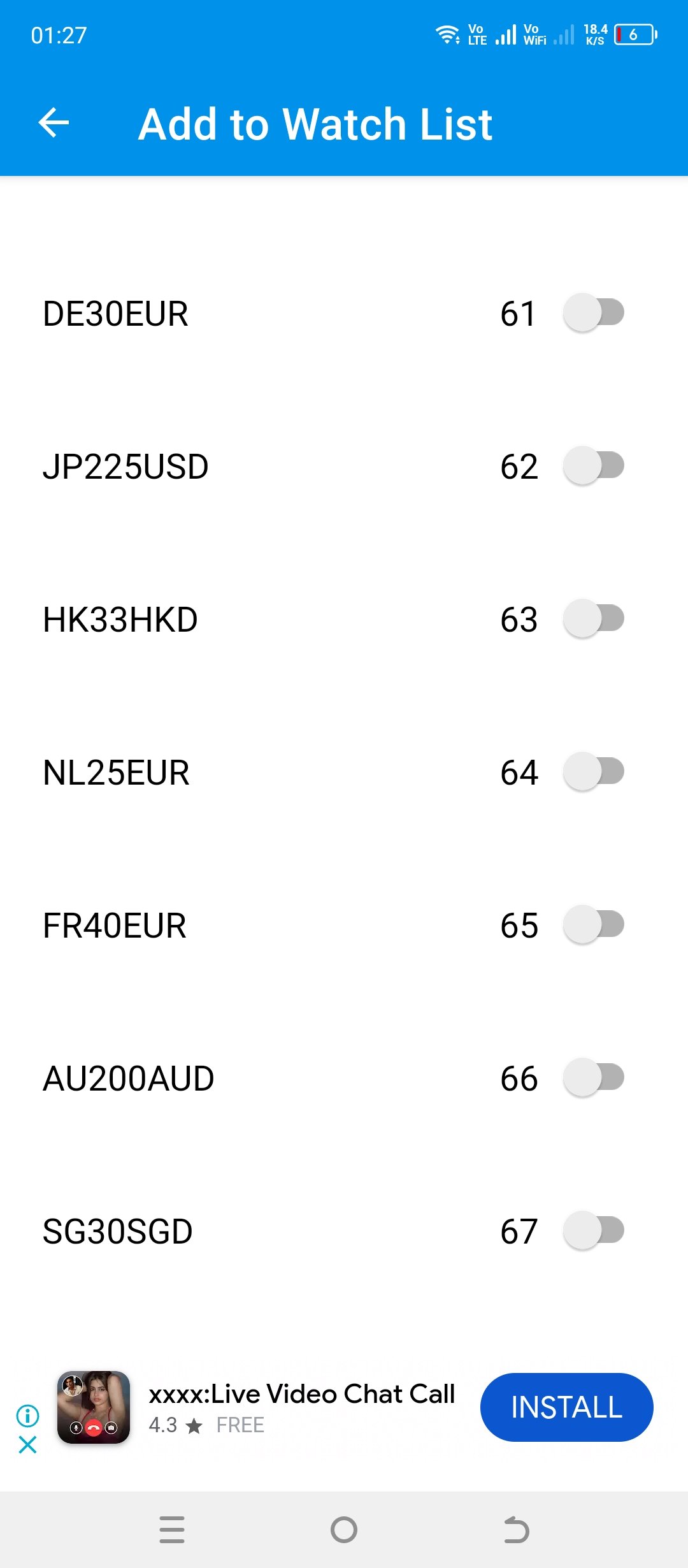Tap the system home button
The width and height of the screenshot is (688, 1568).
pyautogui.click(x=344, y=1530)
